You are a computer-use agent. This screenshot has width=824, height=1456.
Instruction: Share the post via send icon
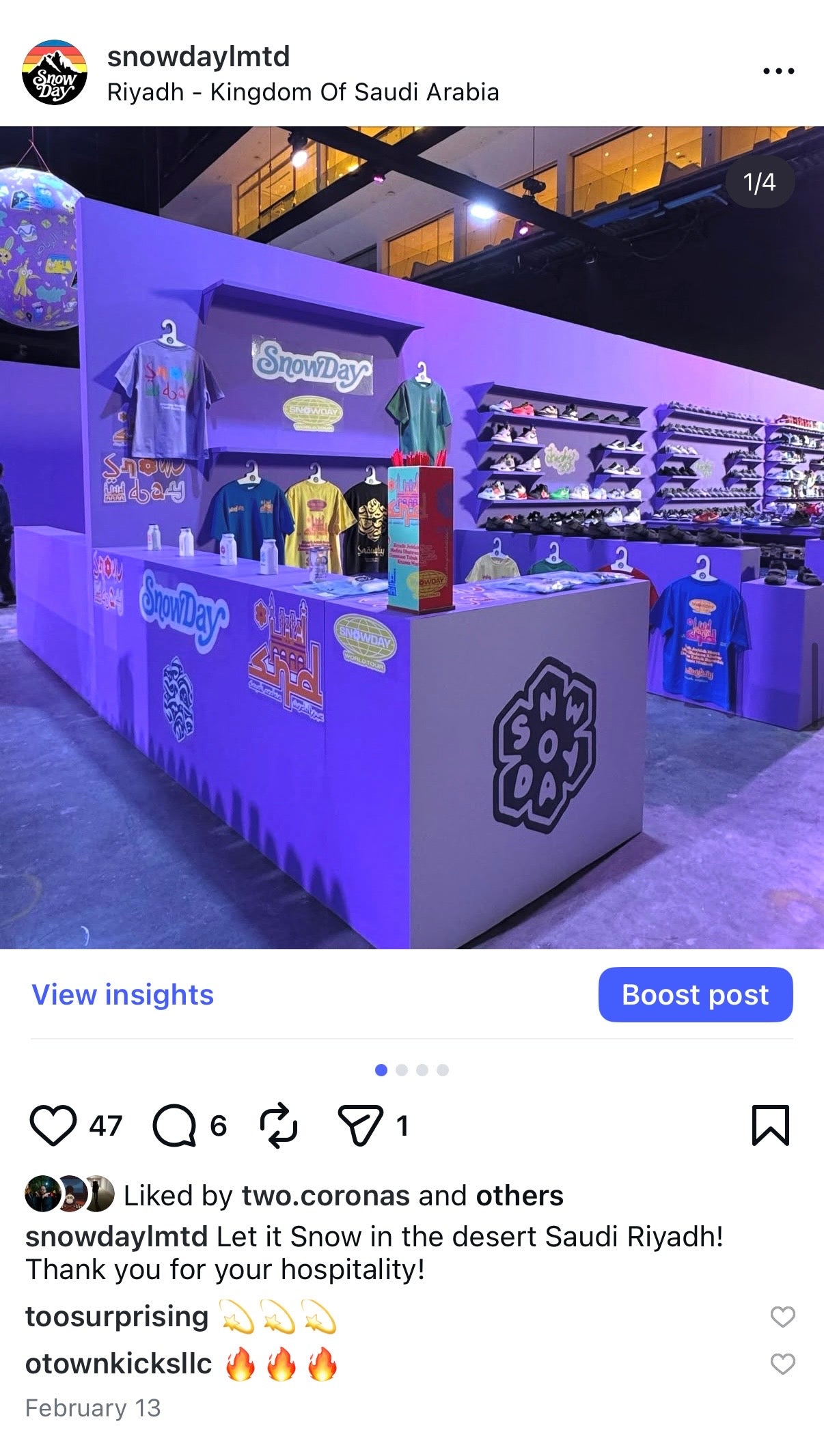coord(360,1125)
